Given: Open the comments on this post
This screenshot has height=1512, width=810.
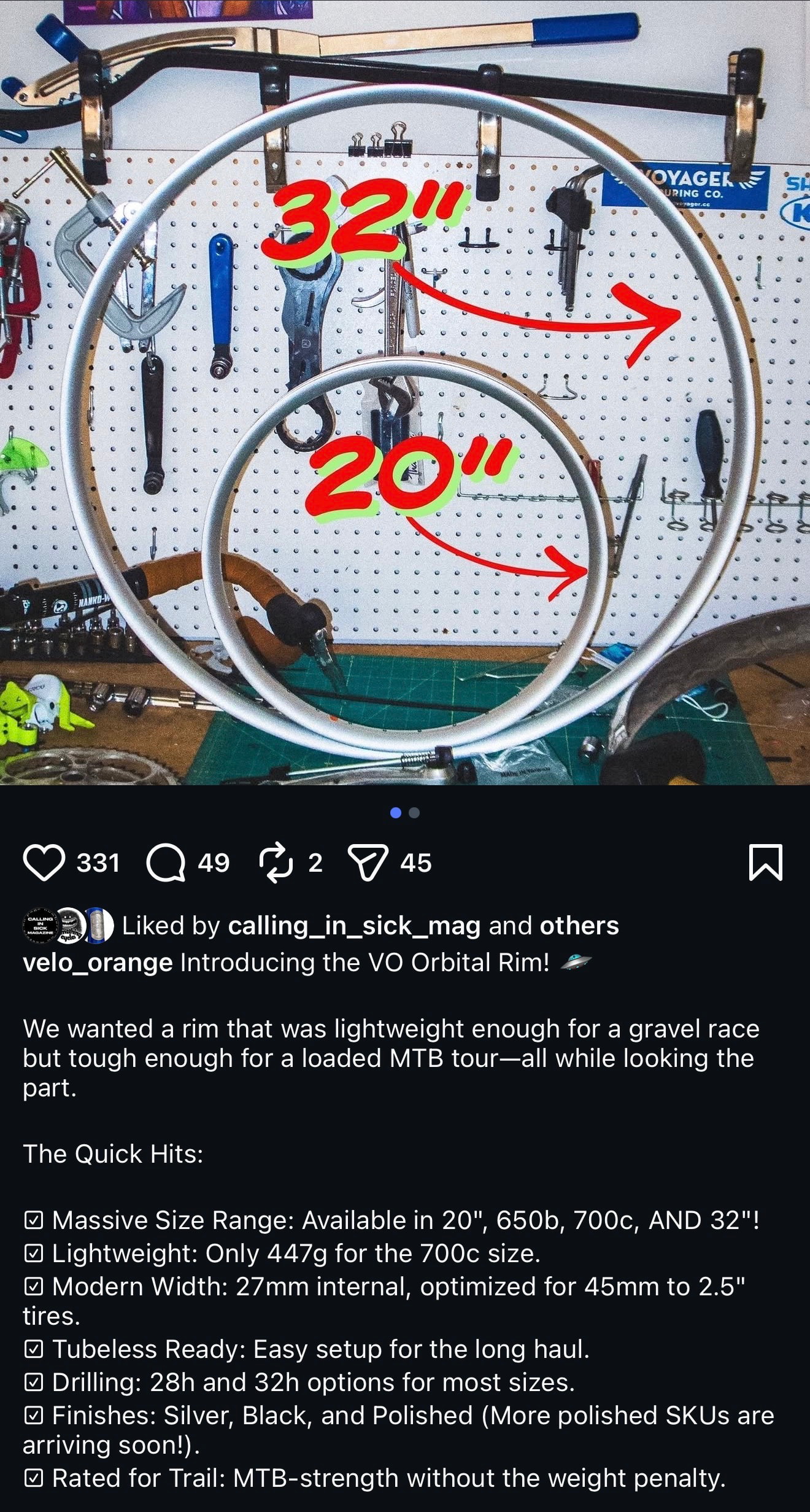Looking at the screenshot, I should tap(166, 863).
